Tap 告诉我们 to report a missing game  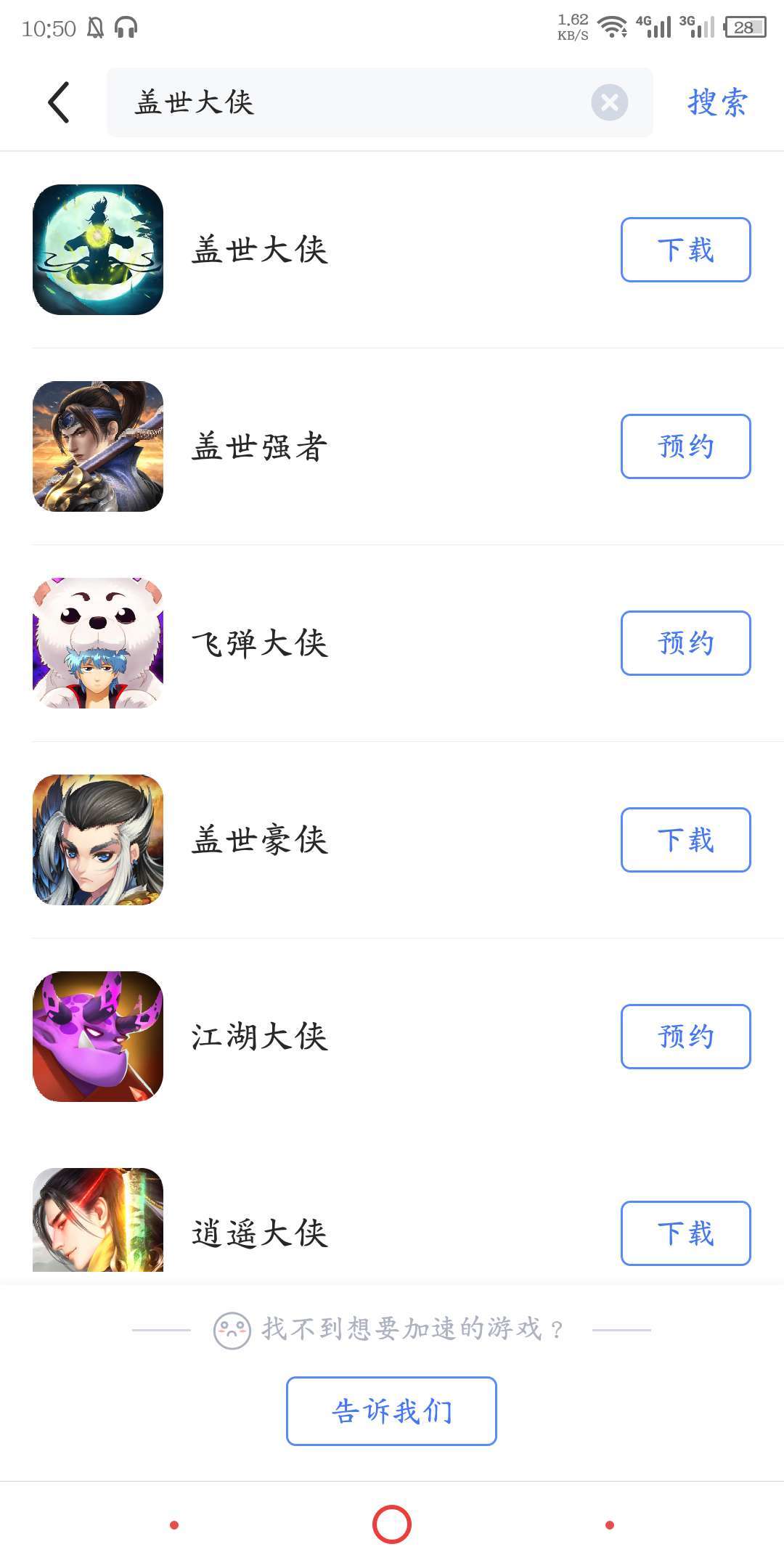[391, 1411]
